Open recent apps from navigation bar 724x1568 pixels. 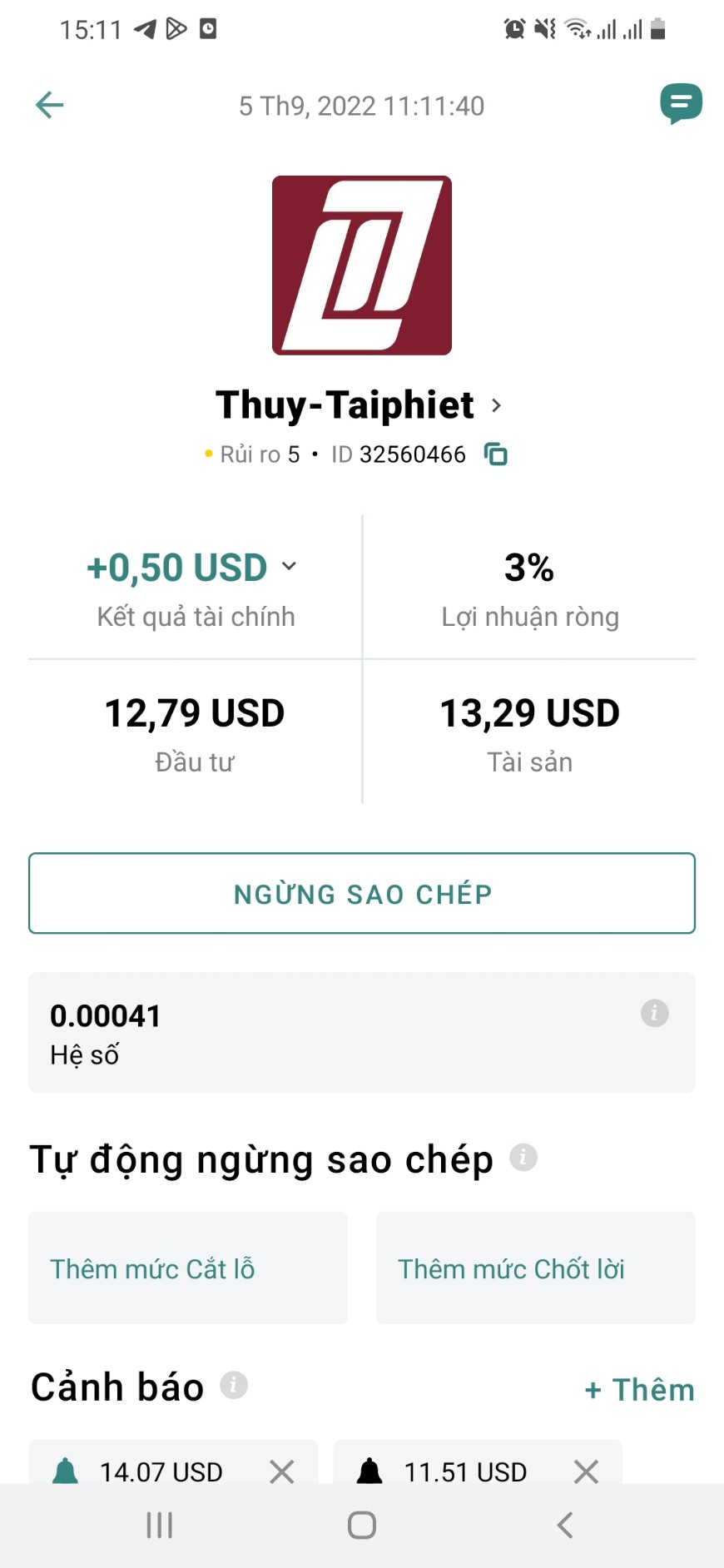pos(159,1525)
